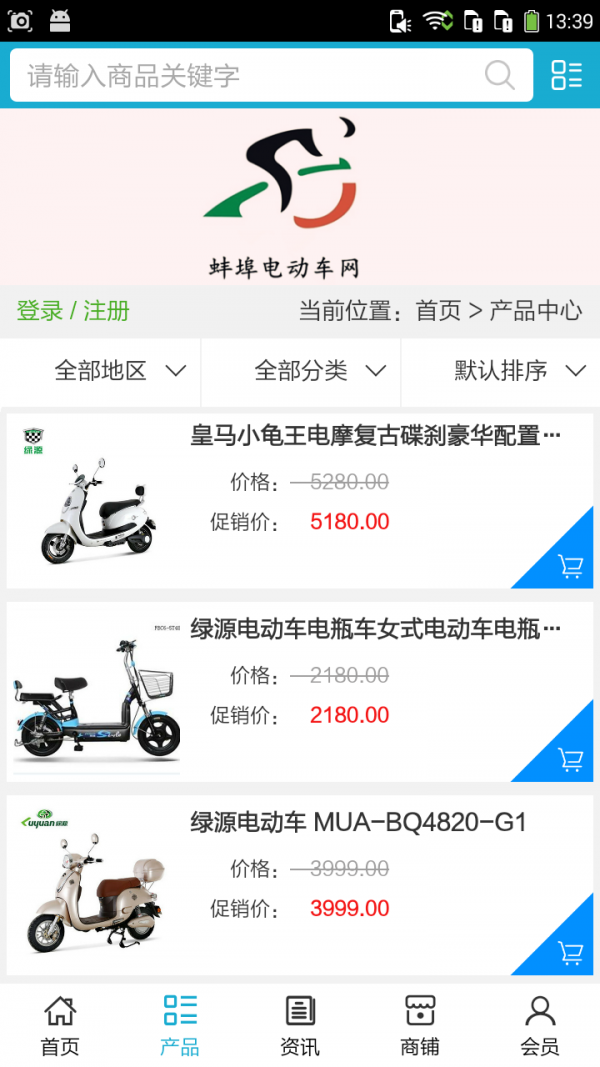Switch to the 资讯 news tab
The image size is (600, 1067).
click(300, 1025)
